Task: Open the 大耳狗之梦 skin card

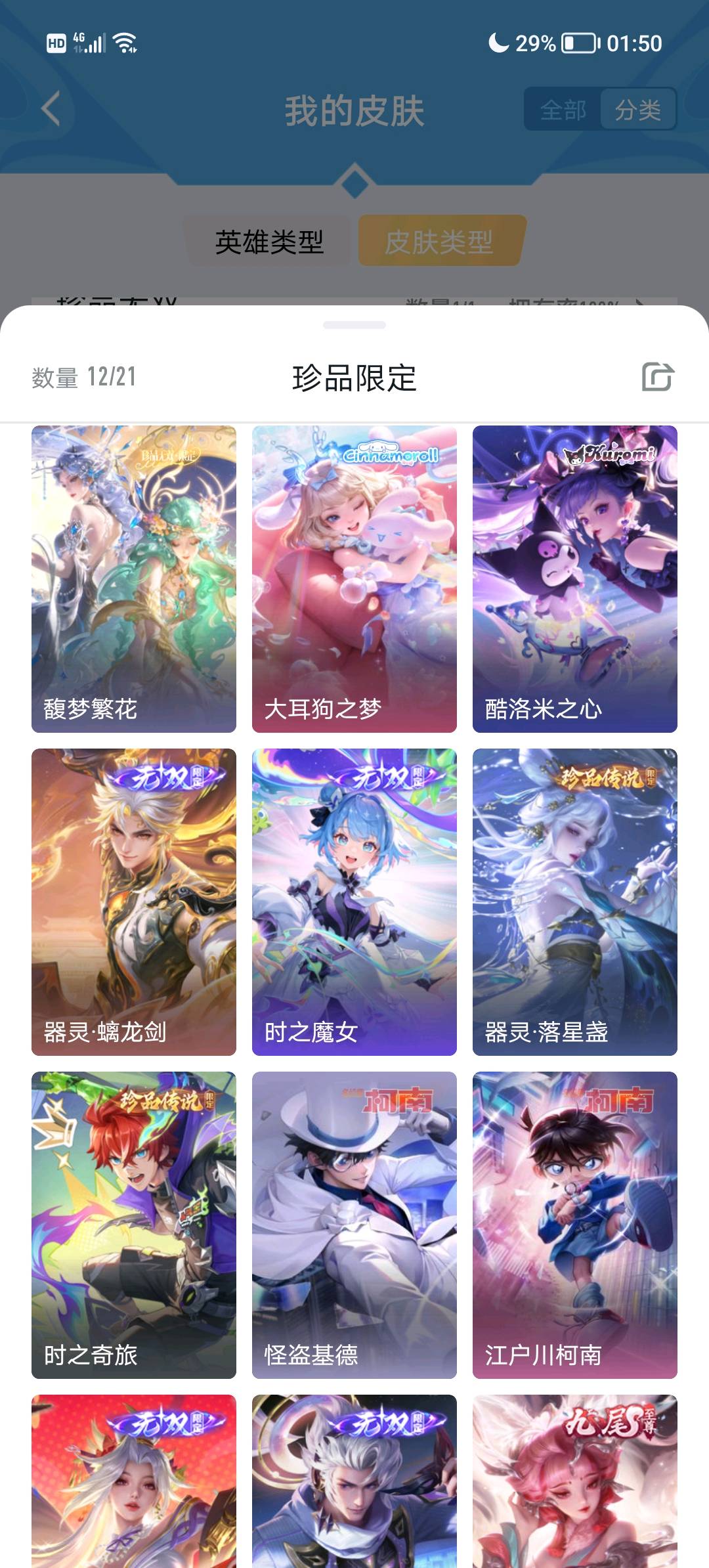Action: point(354,578)
